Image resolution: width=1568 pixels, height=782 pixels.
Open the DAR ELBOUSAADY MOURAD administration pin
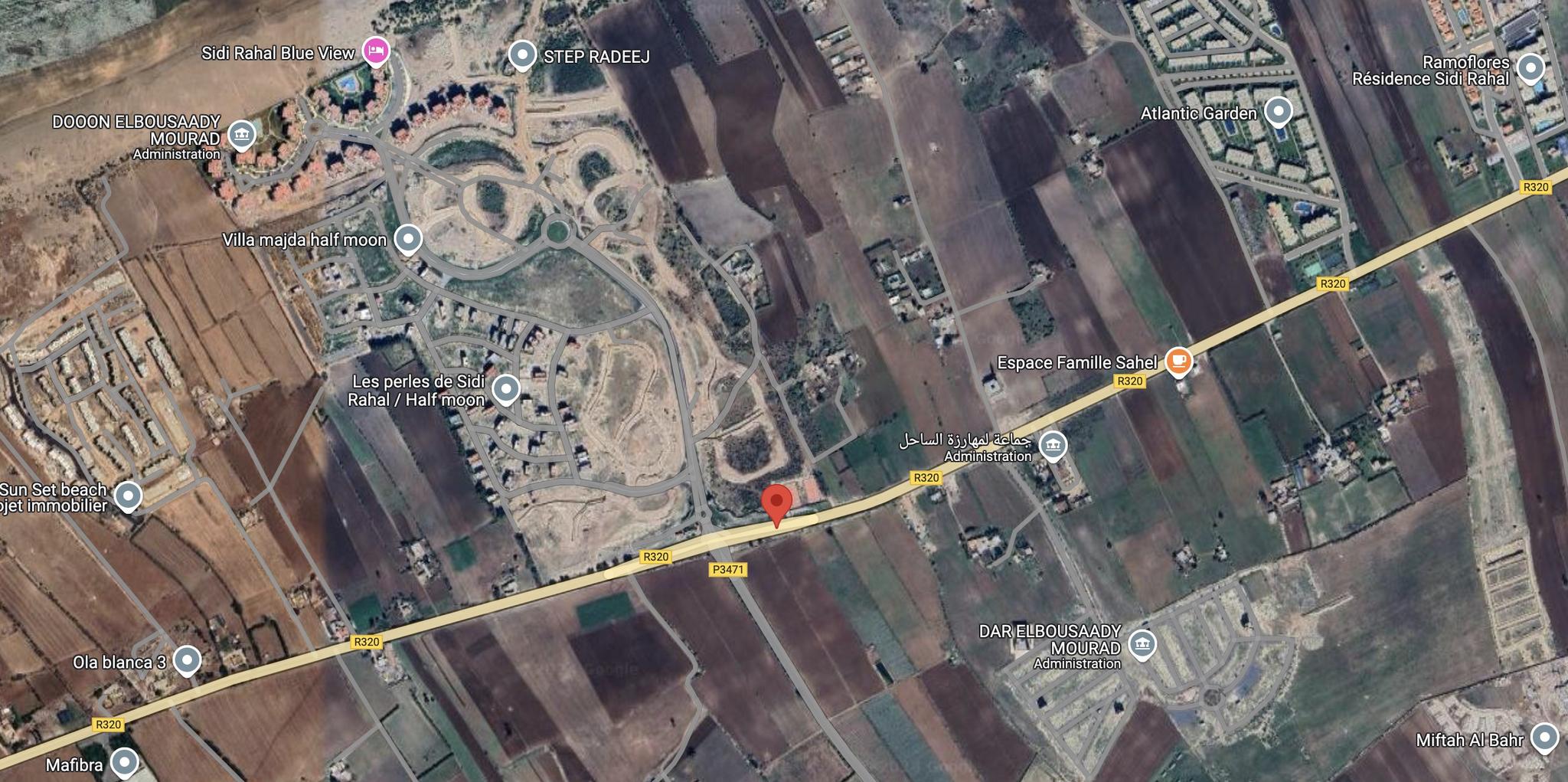pos(1142,644)
